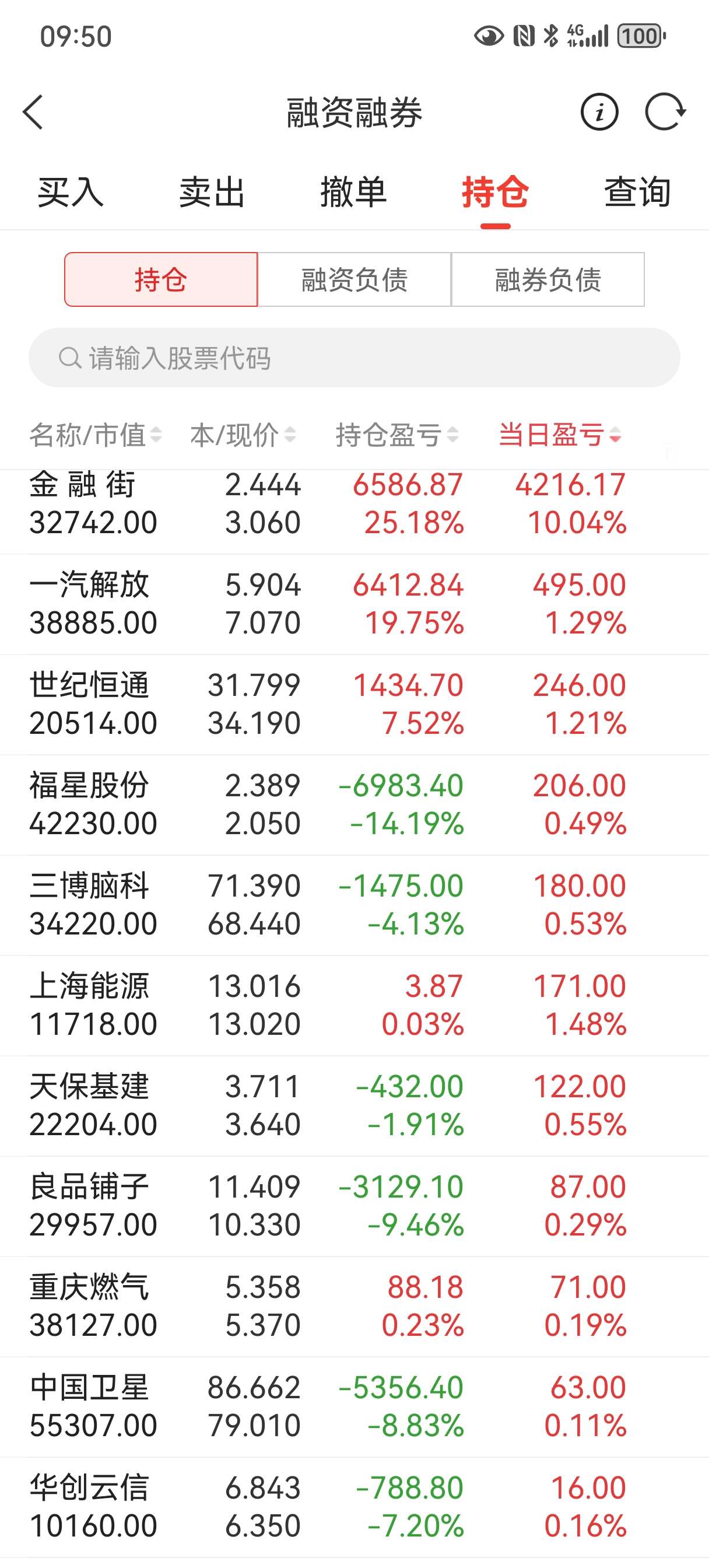Open the 一汽解放 holding row

pos(354,604)
